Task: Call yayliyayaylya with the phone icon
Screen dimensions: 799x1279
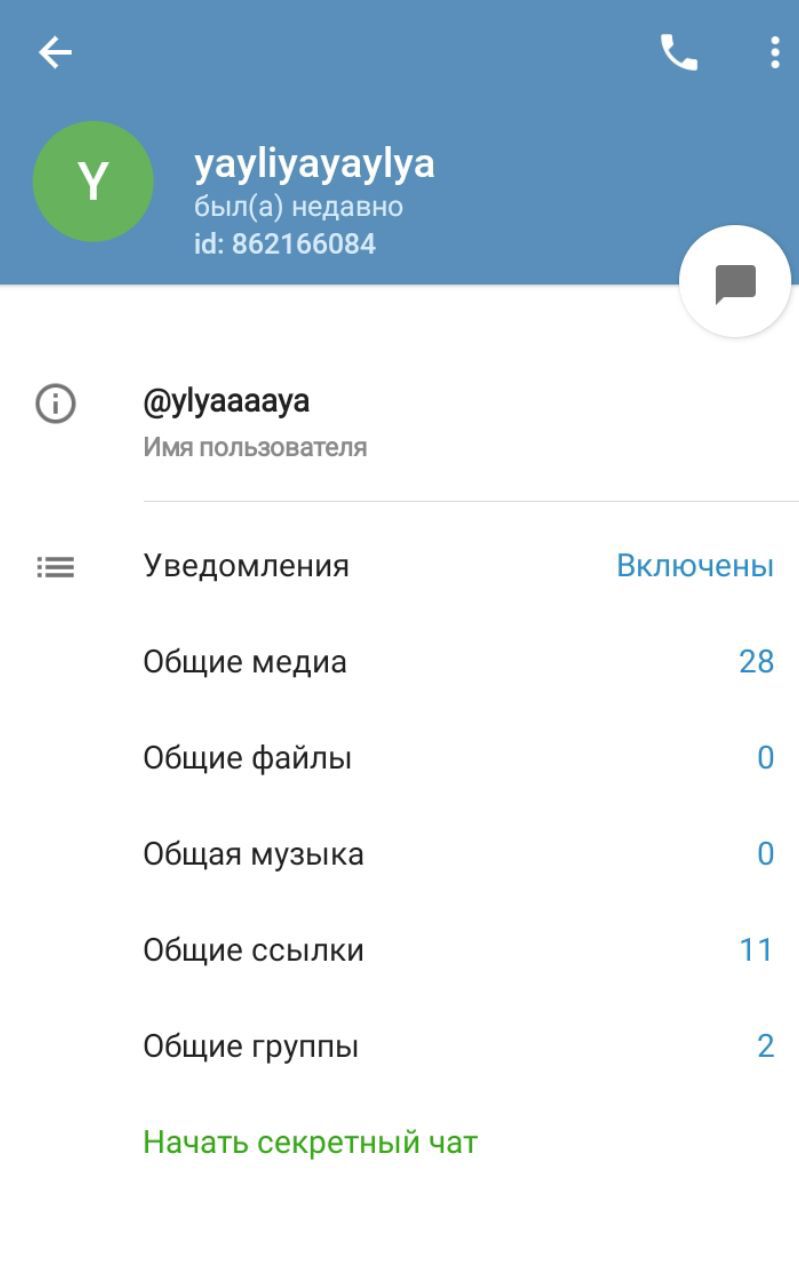Action: tap(678, 52)
